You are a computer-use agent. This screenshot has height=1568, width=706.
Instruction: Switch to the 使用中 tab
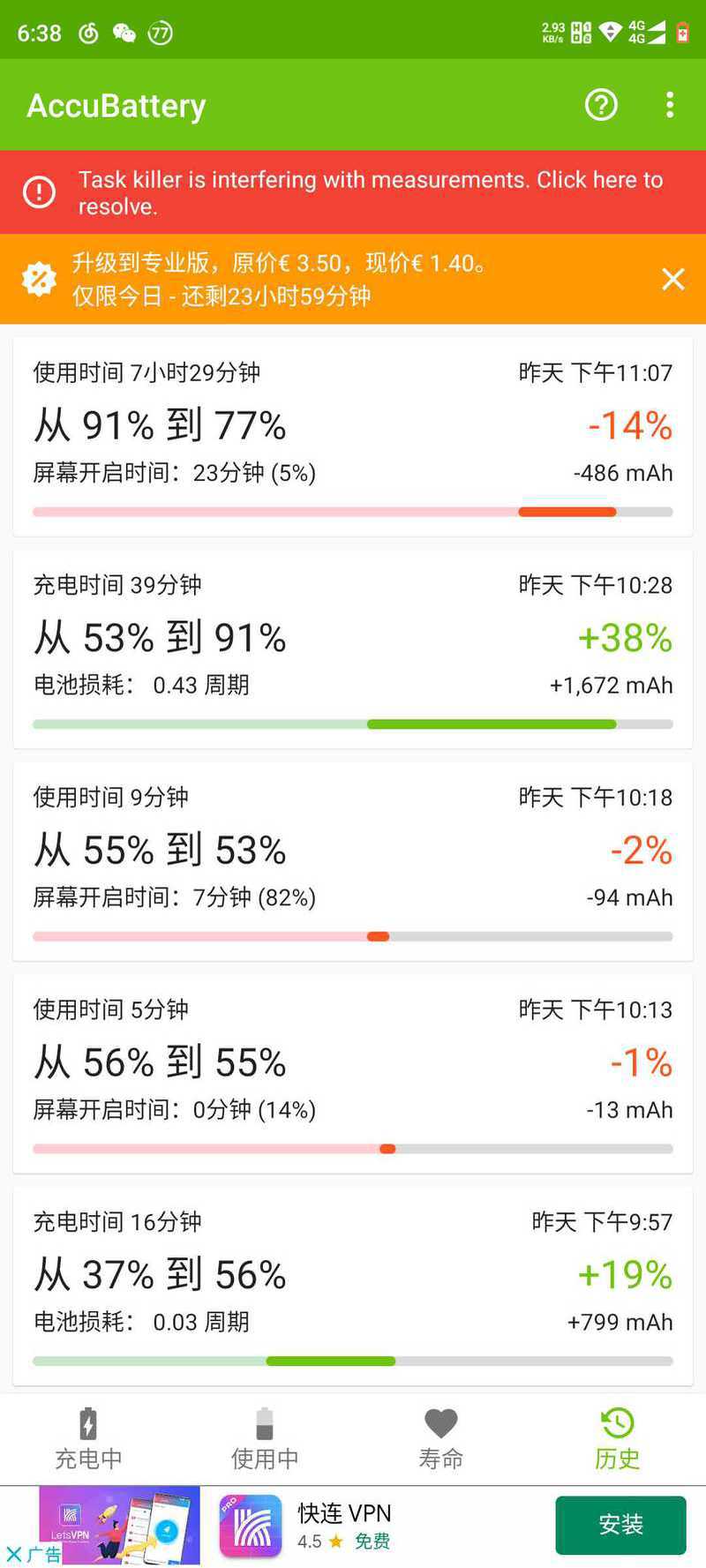pyautogui.click(x=265, y=1439)
